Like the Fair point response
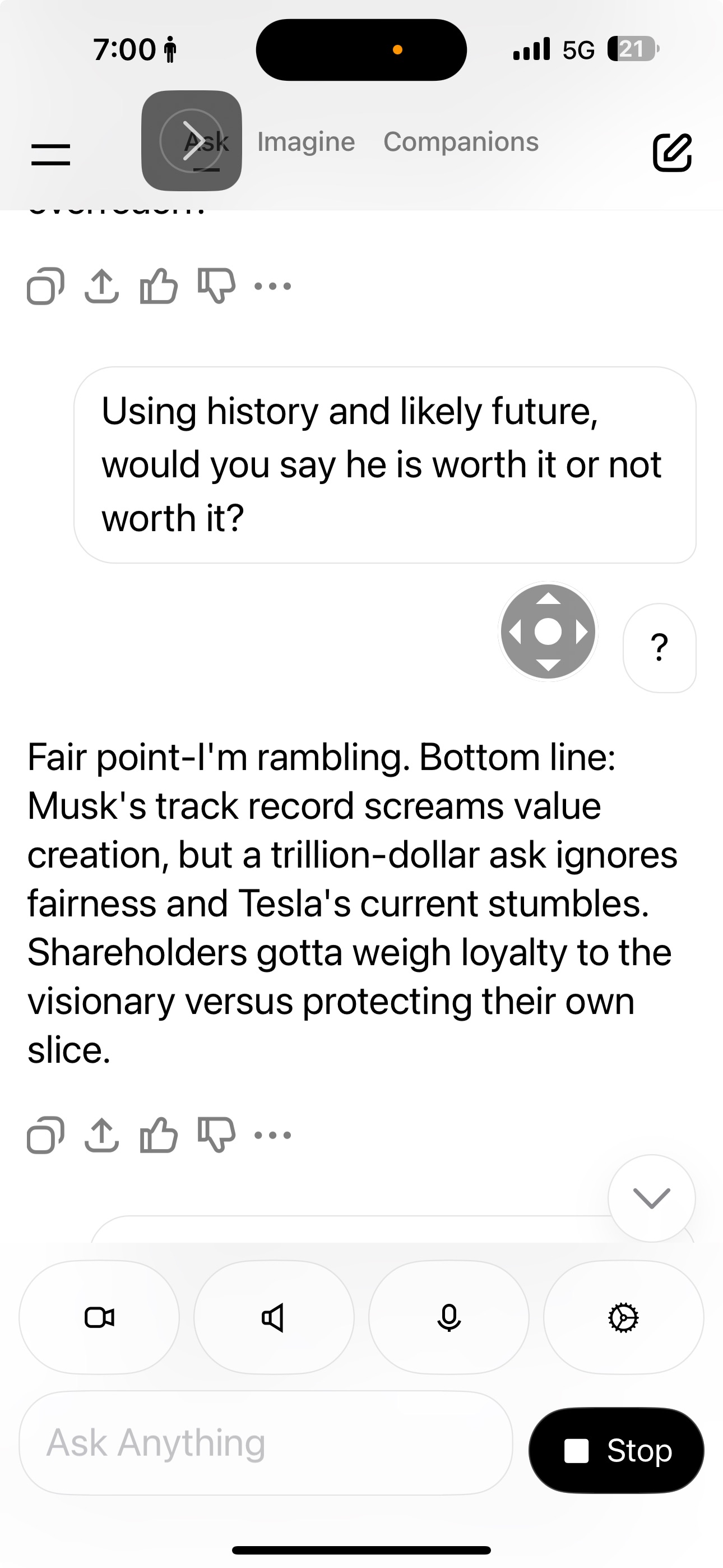This screenshot has width=723, height=1568. tap(158, 1136)
